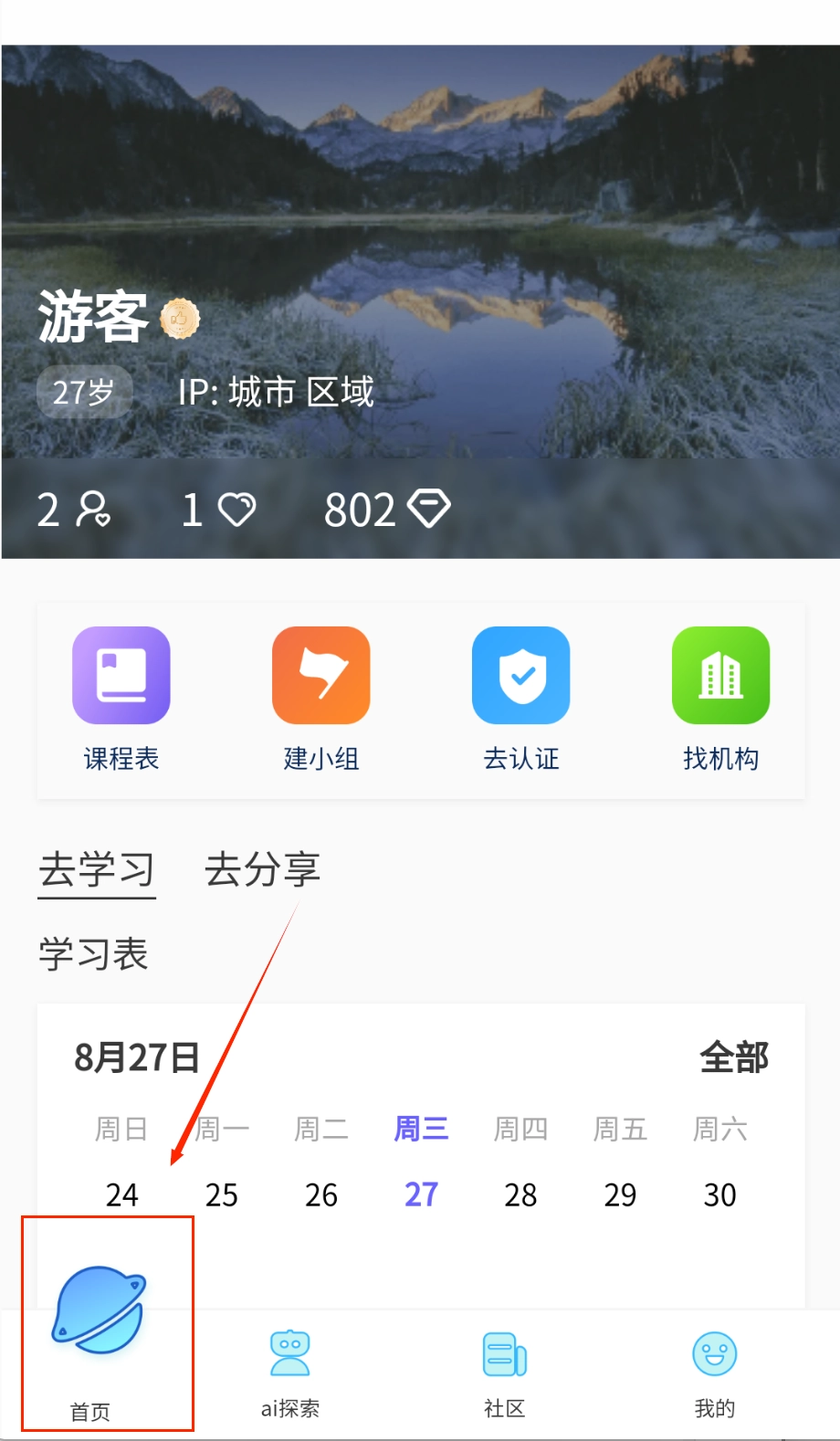The height and width of the screenshot is (1441, 840).
Task: Select date 28 in the calendar
Action: click(x=520, y=1194)
